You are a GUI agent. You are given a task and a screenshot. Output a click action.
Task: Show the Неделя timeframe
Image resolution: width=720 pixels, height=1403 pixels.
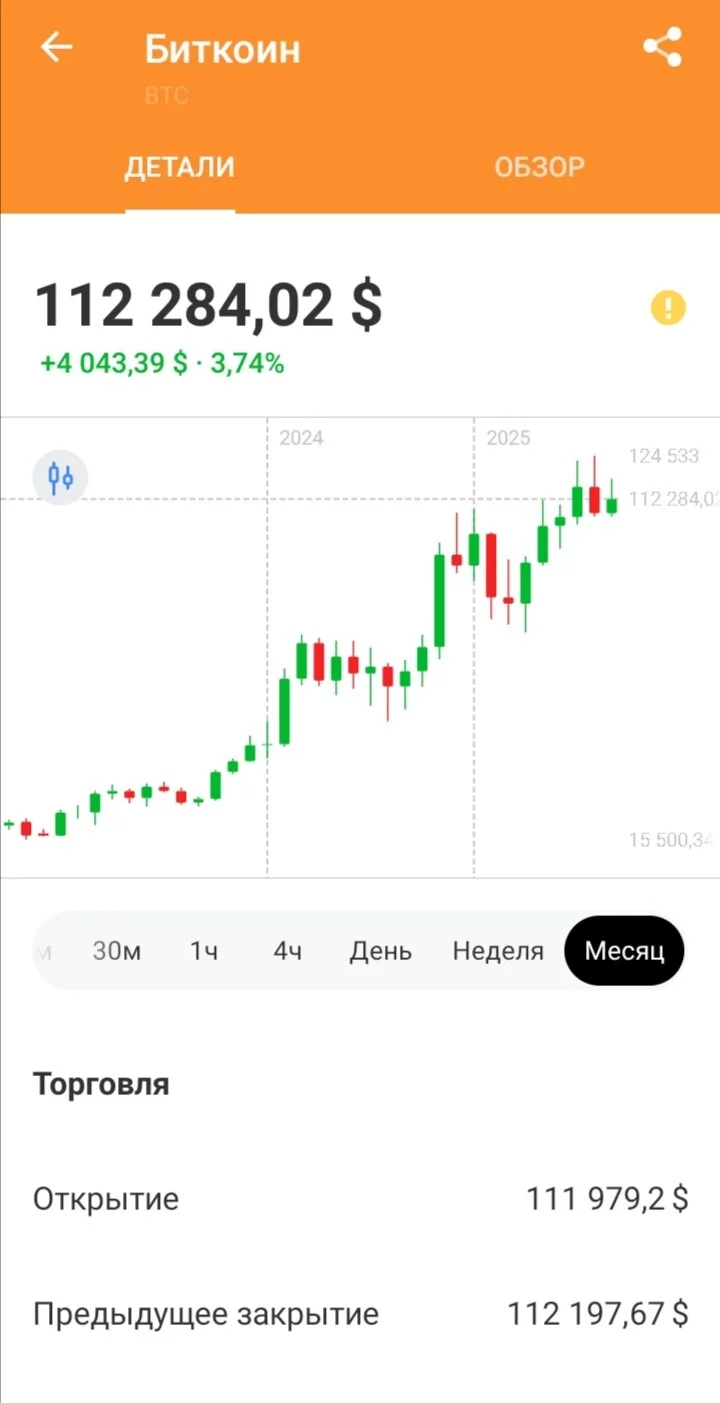(498, 950)
